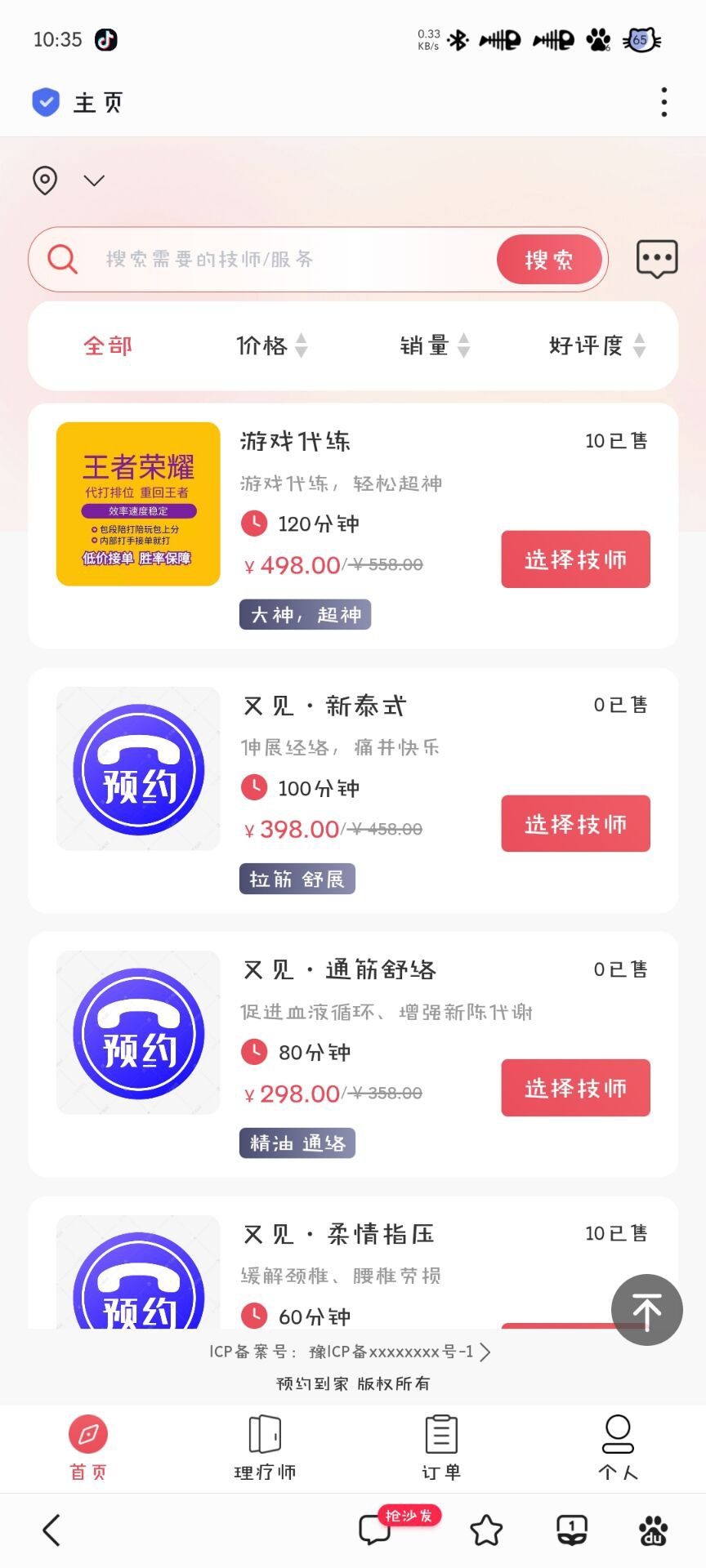Switch to the 个人 tab
Image resolution: width=706 pixels, height=1568 pixels.
[618, 1448]
